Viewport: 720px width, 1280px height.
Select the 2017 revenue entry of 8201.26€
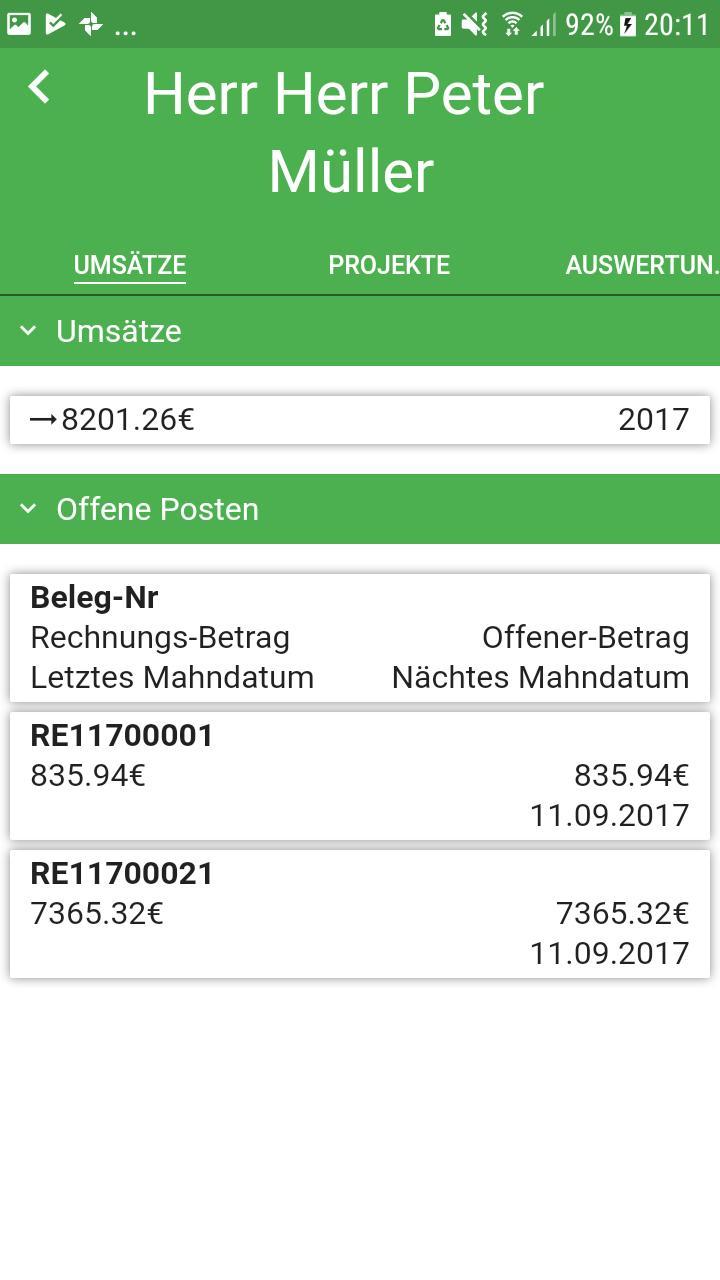click(x=360, y=419)
